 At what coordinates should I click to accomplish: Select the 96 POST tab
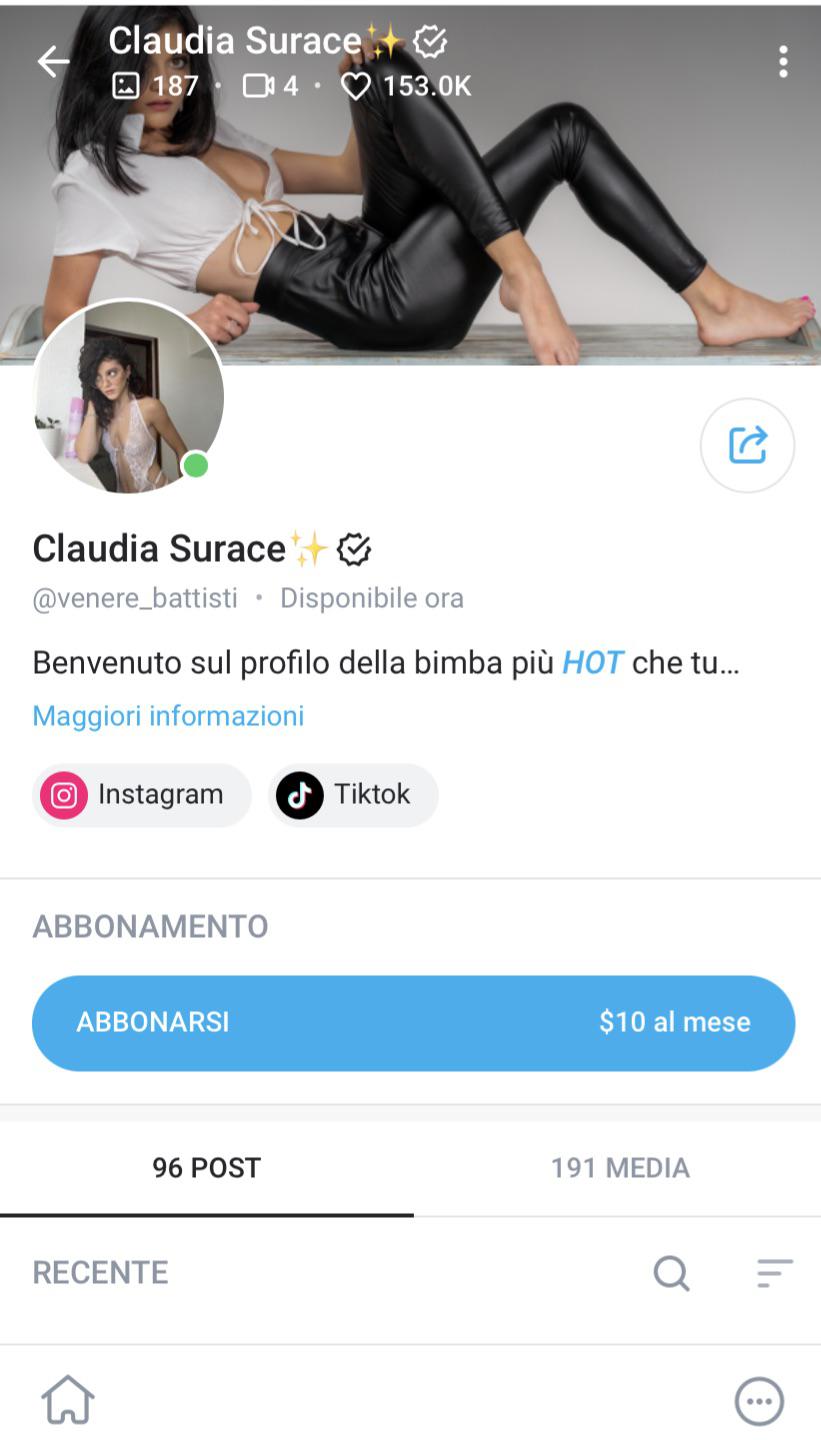(206, 1167)
